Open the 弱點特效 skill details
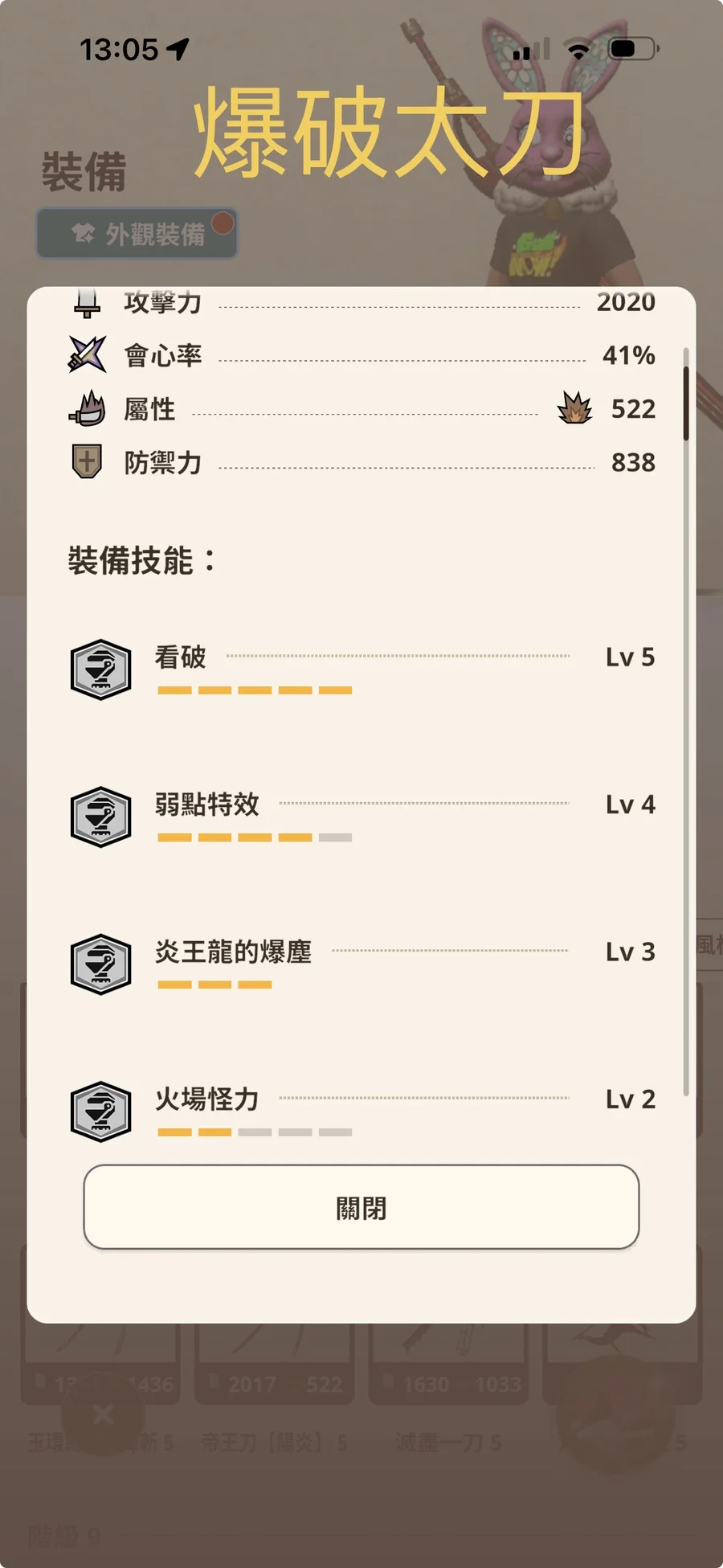This screenshot has height=1568, width=723. [x=206, y=805]
